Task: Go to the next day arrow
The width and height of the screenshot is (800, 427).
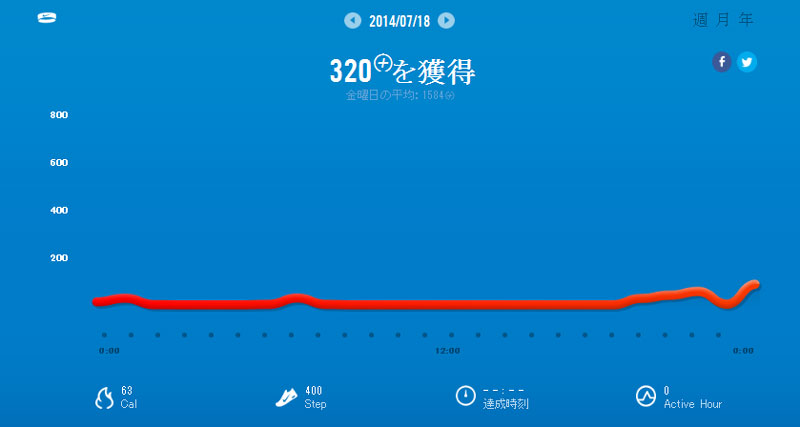Action: tap(446, 21)
